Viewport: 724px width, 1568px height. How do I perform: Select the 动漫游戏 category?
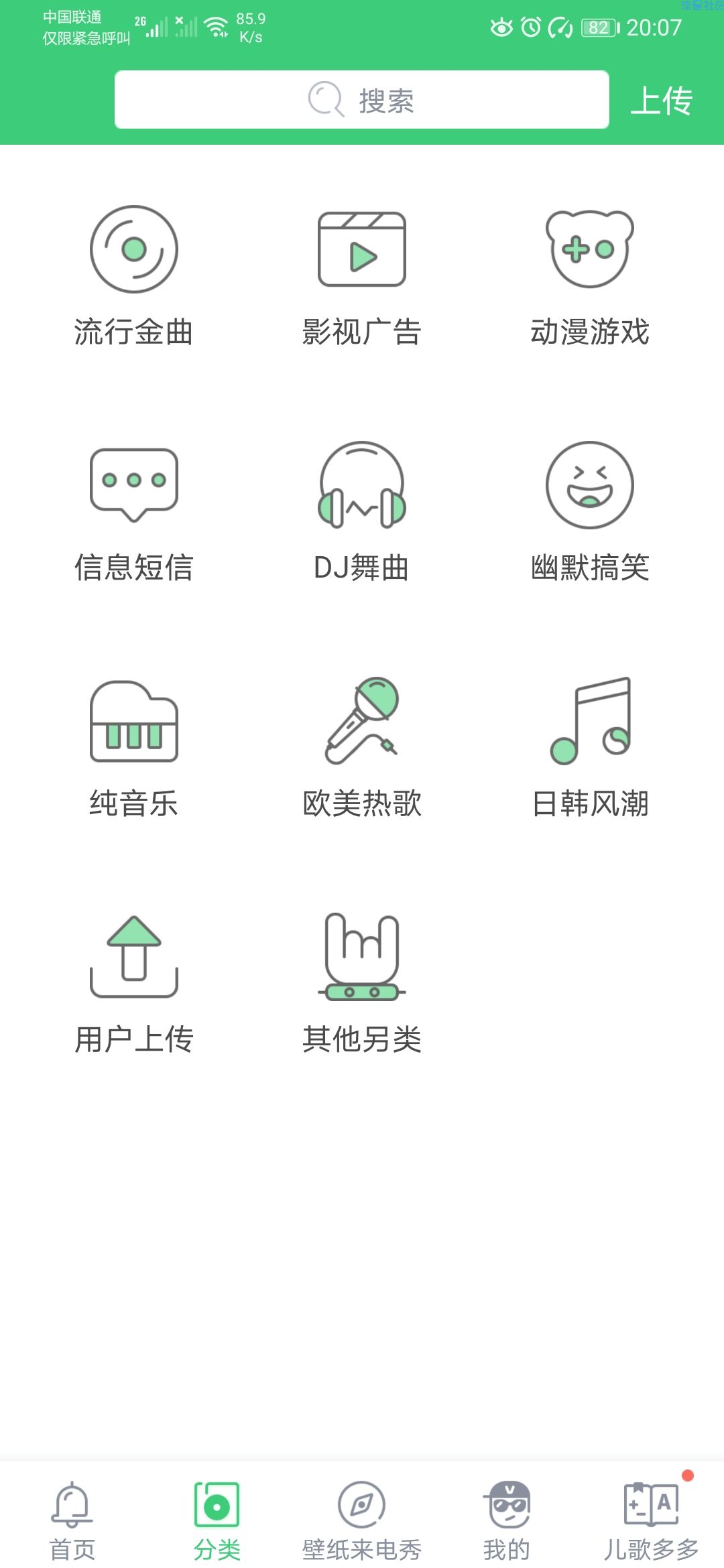coord(590,276)
